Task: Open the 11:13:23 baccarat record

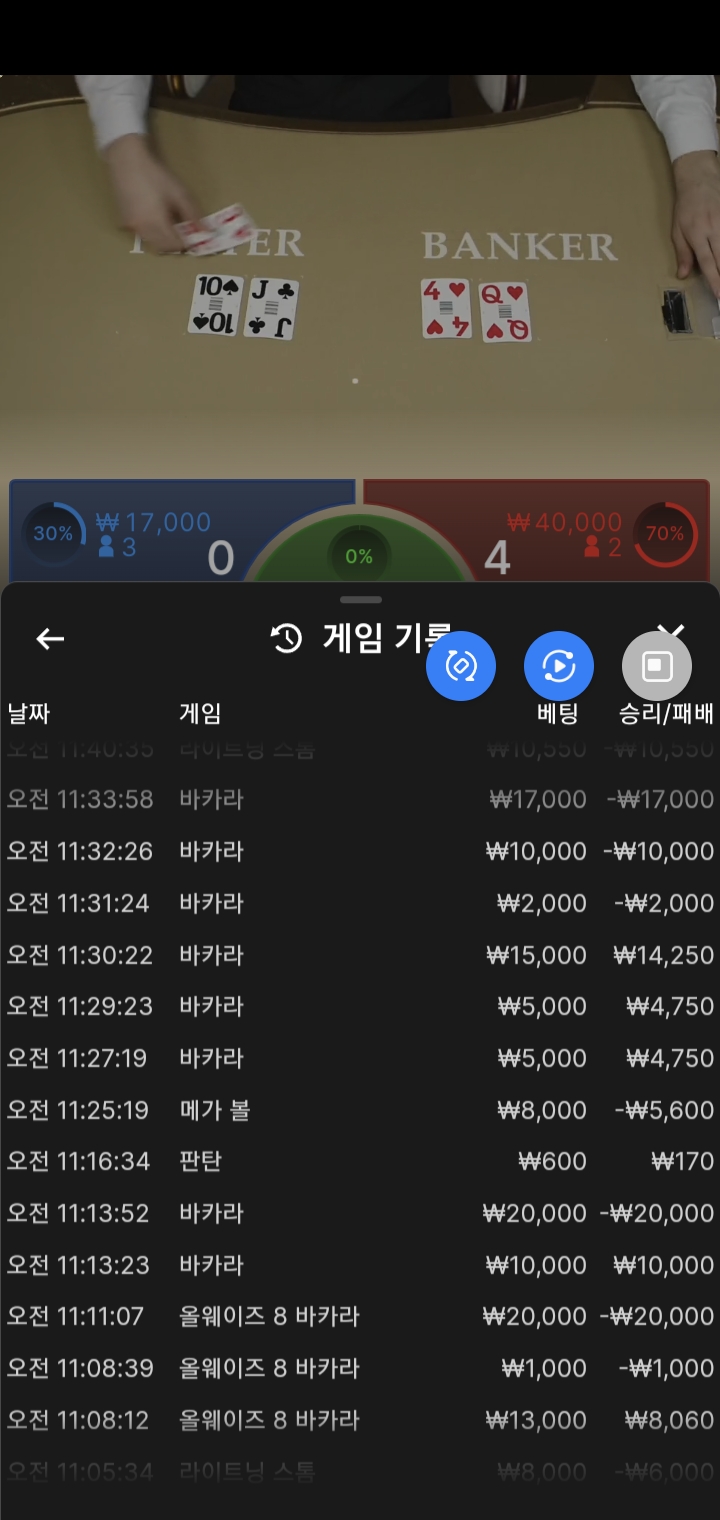Action: tap(360, 1265)
